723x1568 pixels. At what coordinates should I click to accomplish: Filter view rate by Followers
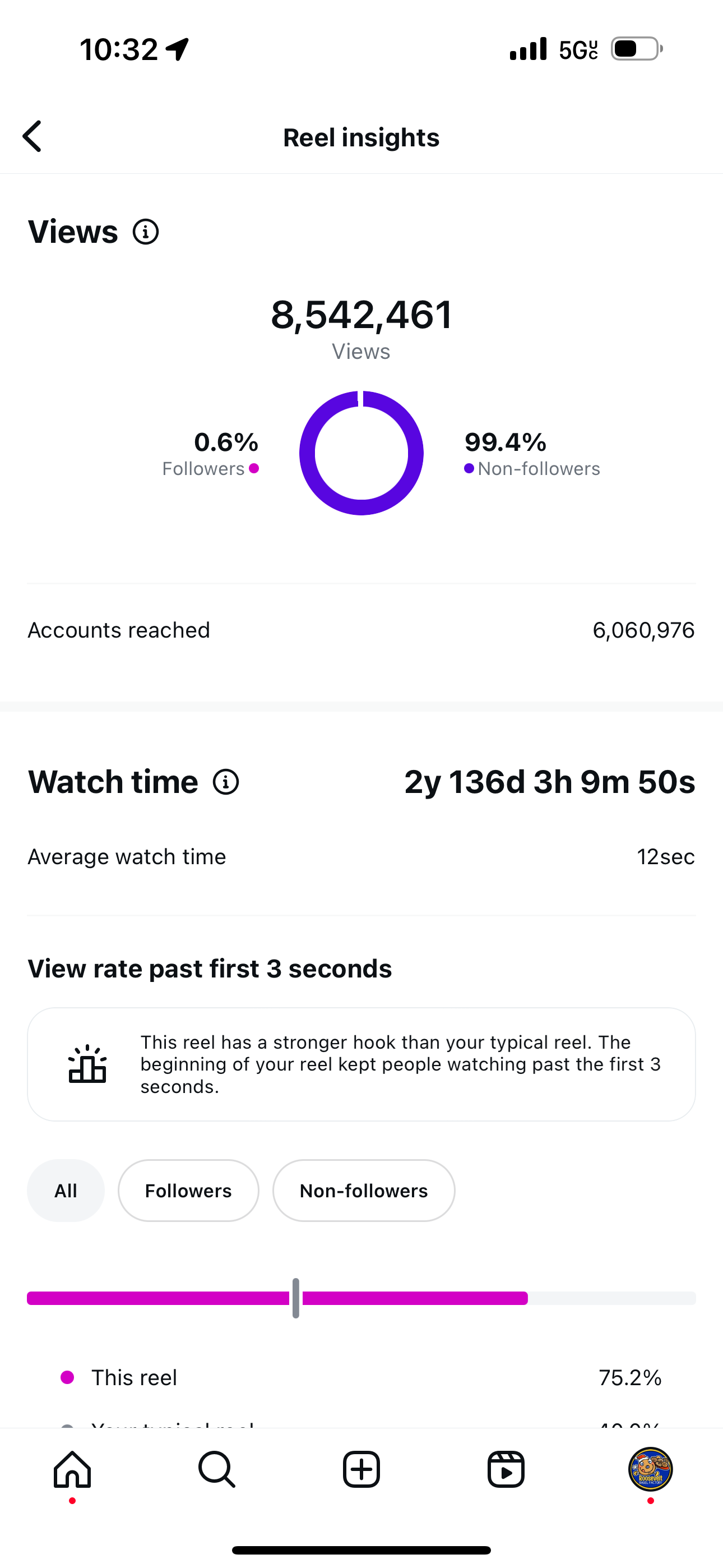click(x=188, y=1191)
